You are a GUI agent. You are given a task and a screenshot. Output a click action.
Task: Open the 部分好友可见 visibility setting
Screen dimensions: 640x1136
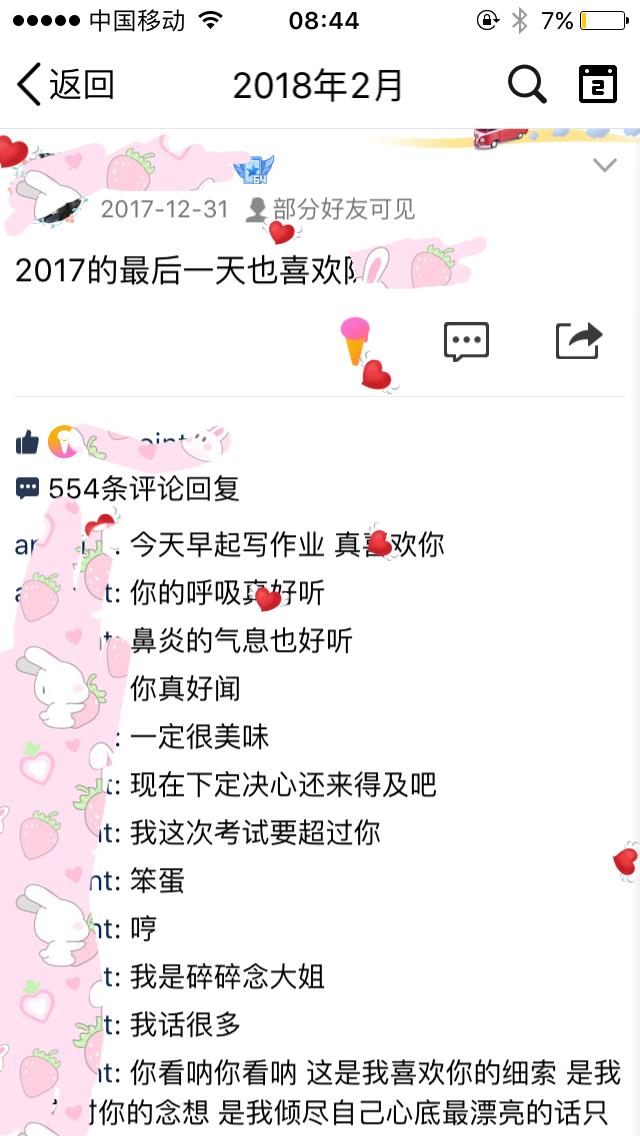click(331, 209)
